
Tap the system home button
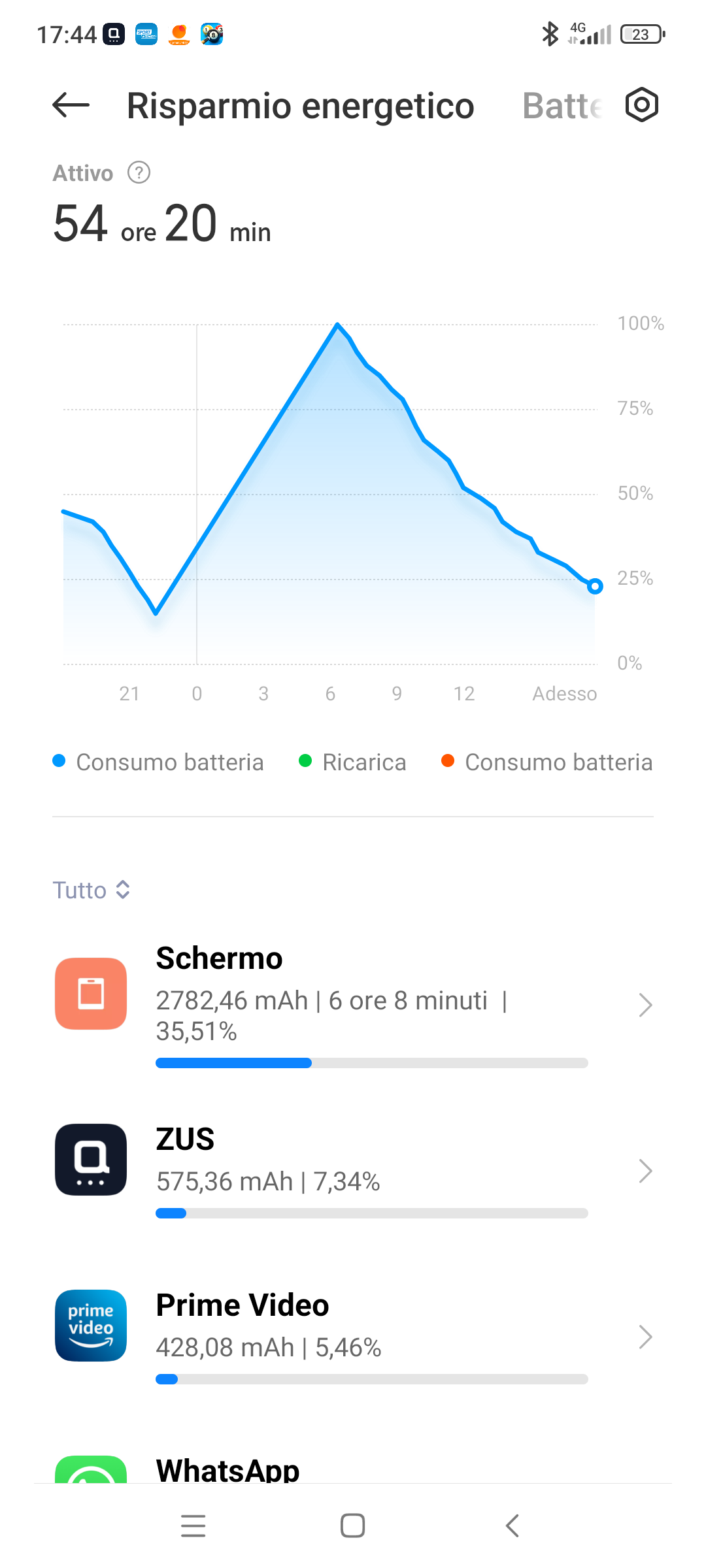point(352,1526)
